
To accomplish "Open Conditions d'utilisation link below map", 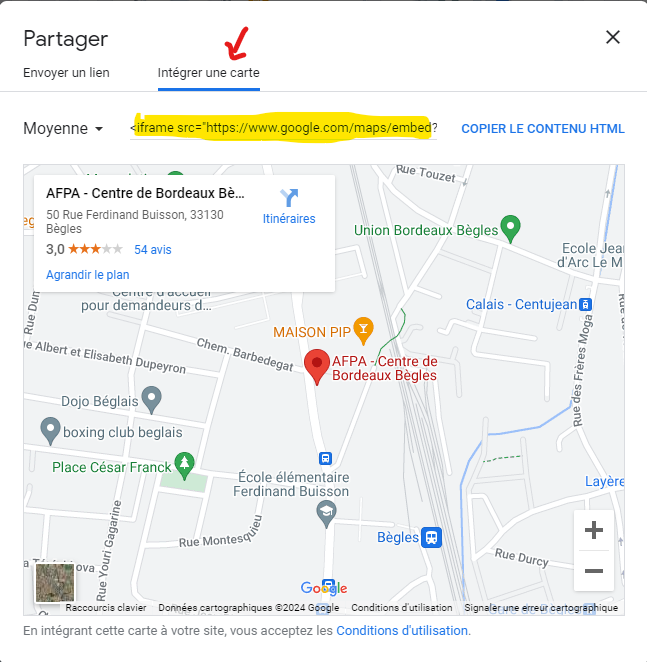I will point(402,631).
